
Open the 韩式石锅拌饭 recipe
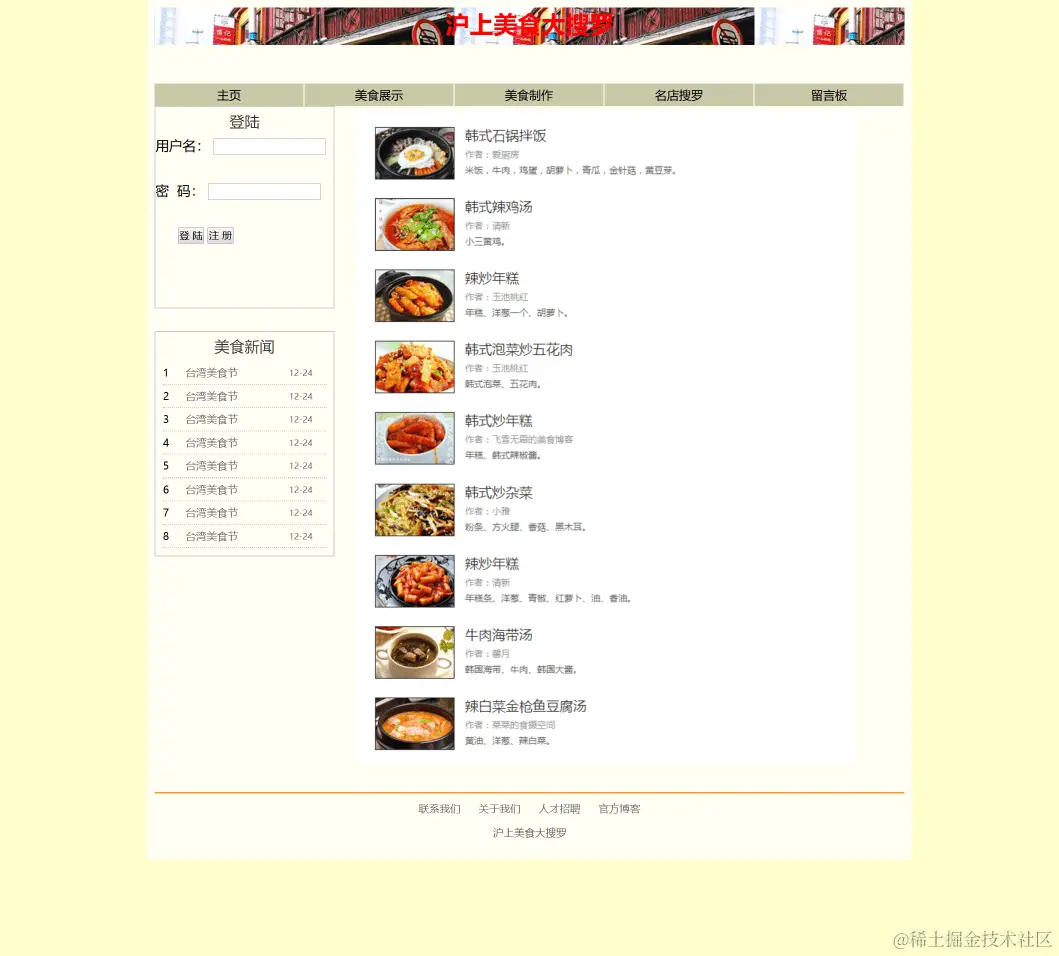point(506,136)
